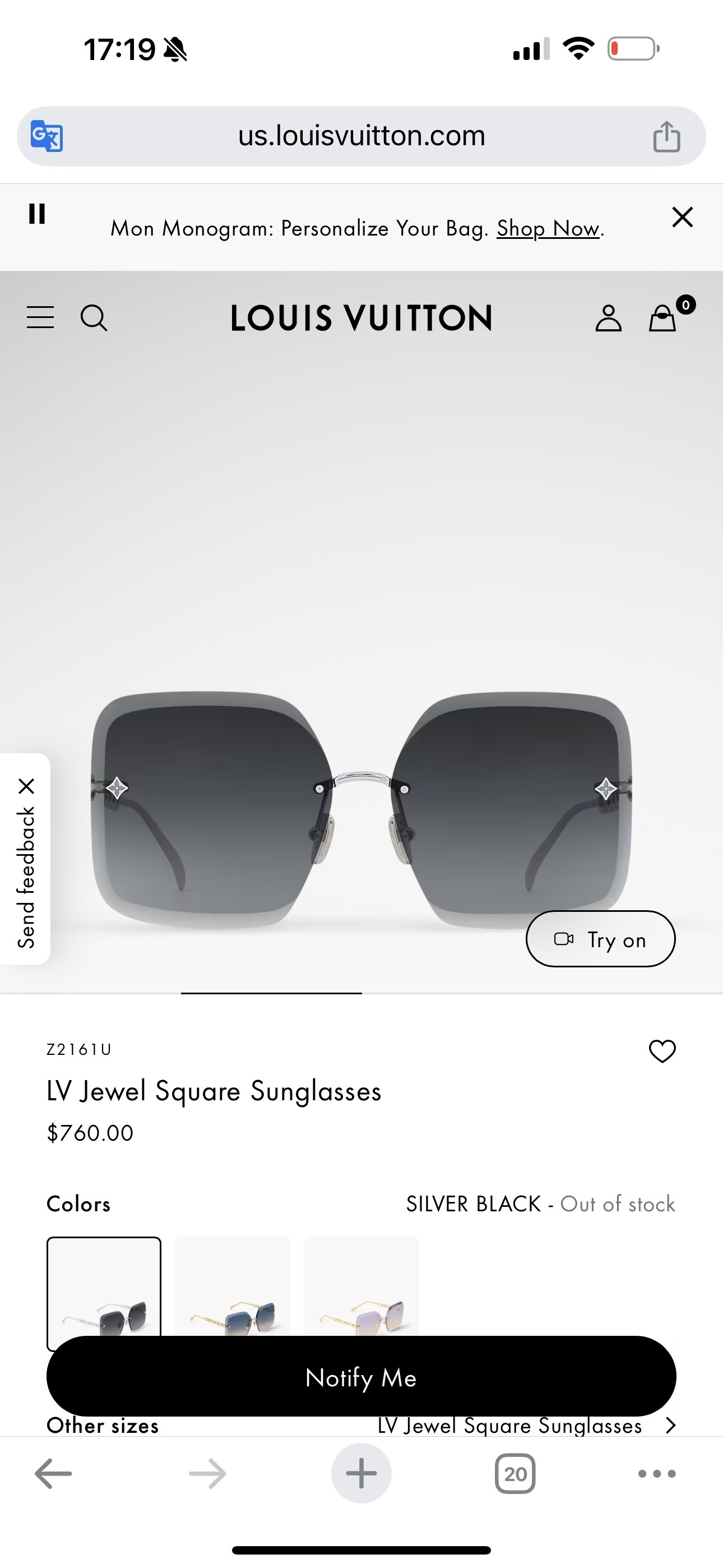This screenshot has width=723, height=1568.
Task: Pause the promotional banner animation
Action: [37, 214]
